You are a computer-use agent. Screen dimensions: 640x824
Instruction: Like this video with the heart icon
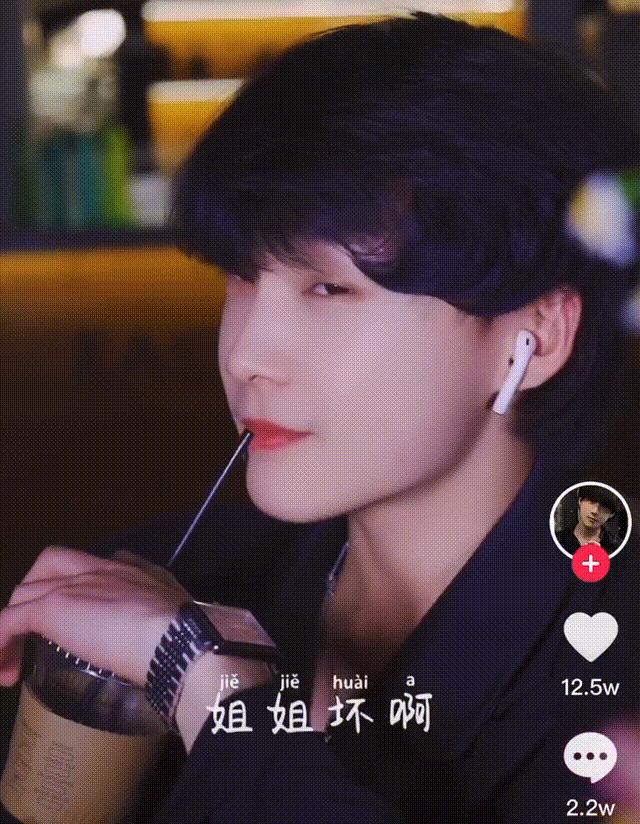(591, 637)
